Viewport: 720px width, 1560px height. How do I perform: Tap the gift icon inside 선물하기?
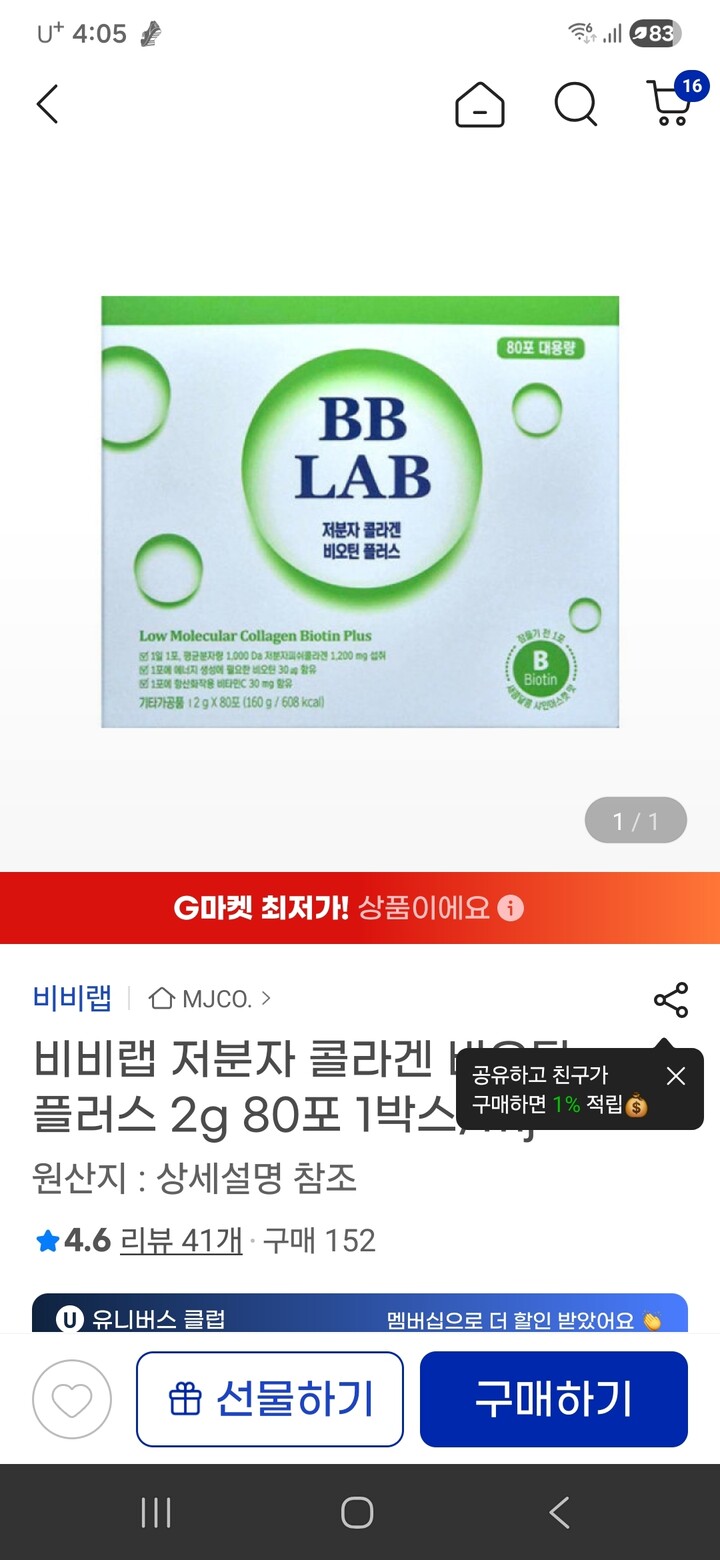click(x=184, y=1399)
